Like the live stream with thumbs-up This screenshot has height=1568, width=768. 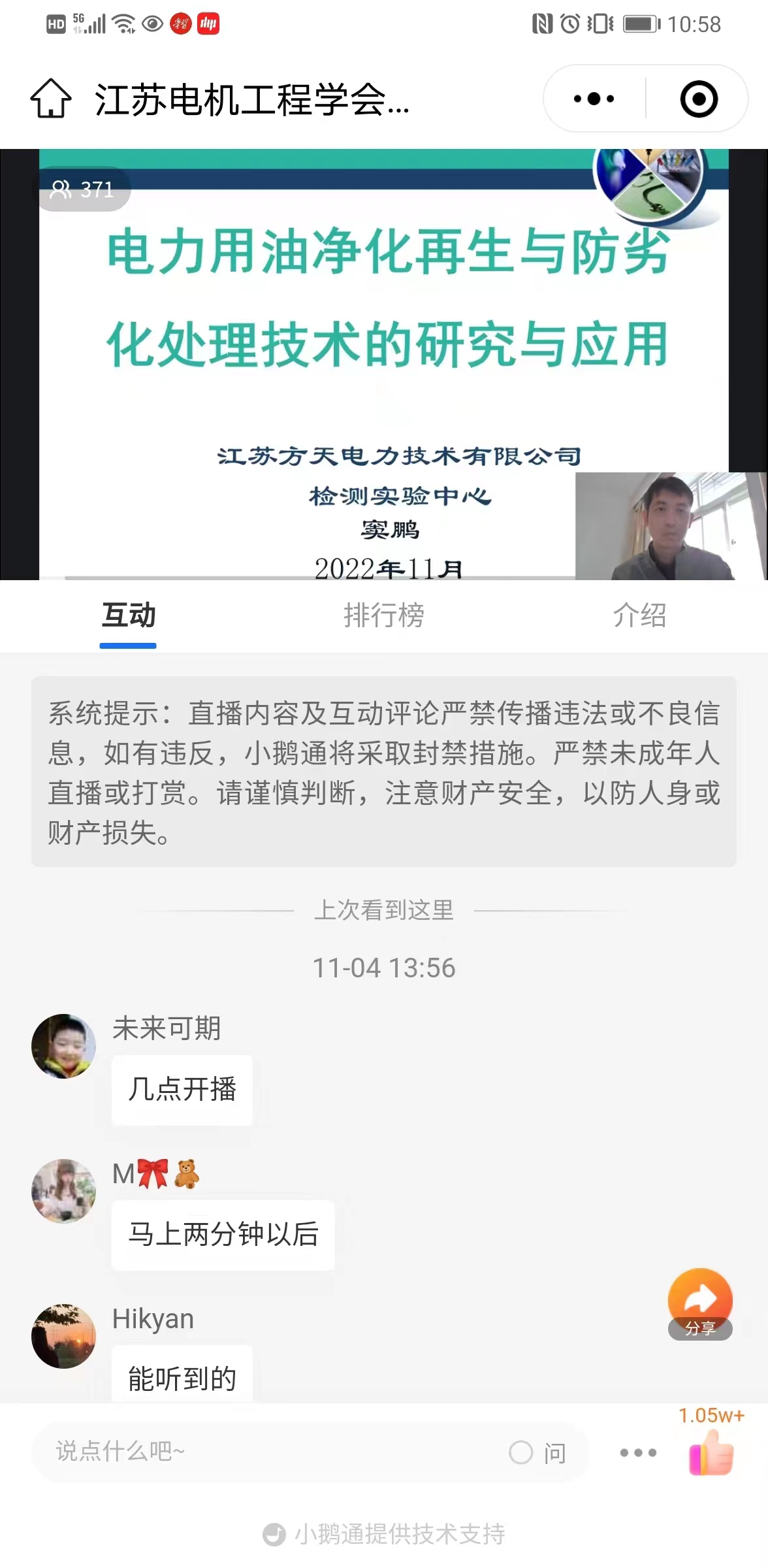tap(712, 1452)
